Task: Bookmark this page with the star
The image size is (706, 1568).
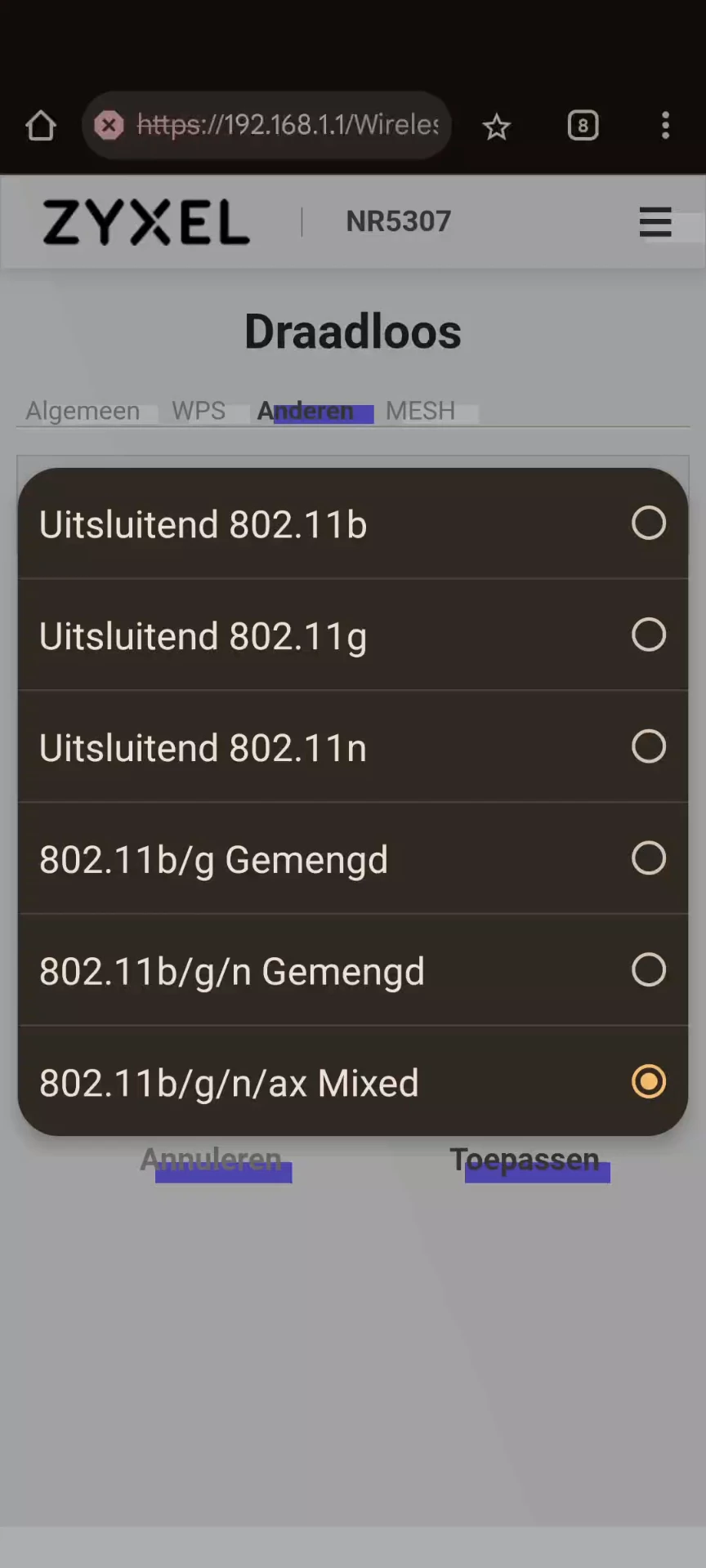Action: [x=496, y=127]
